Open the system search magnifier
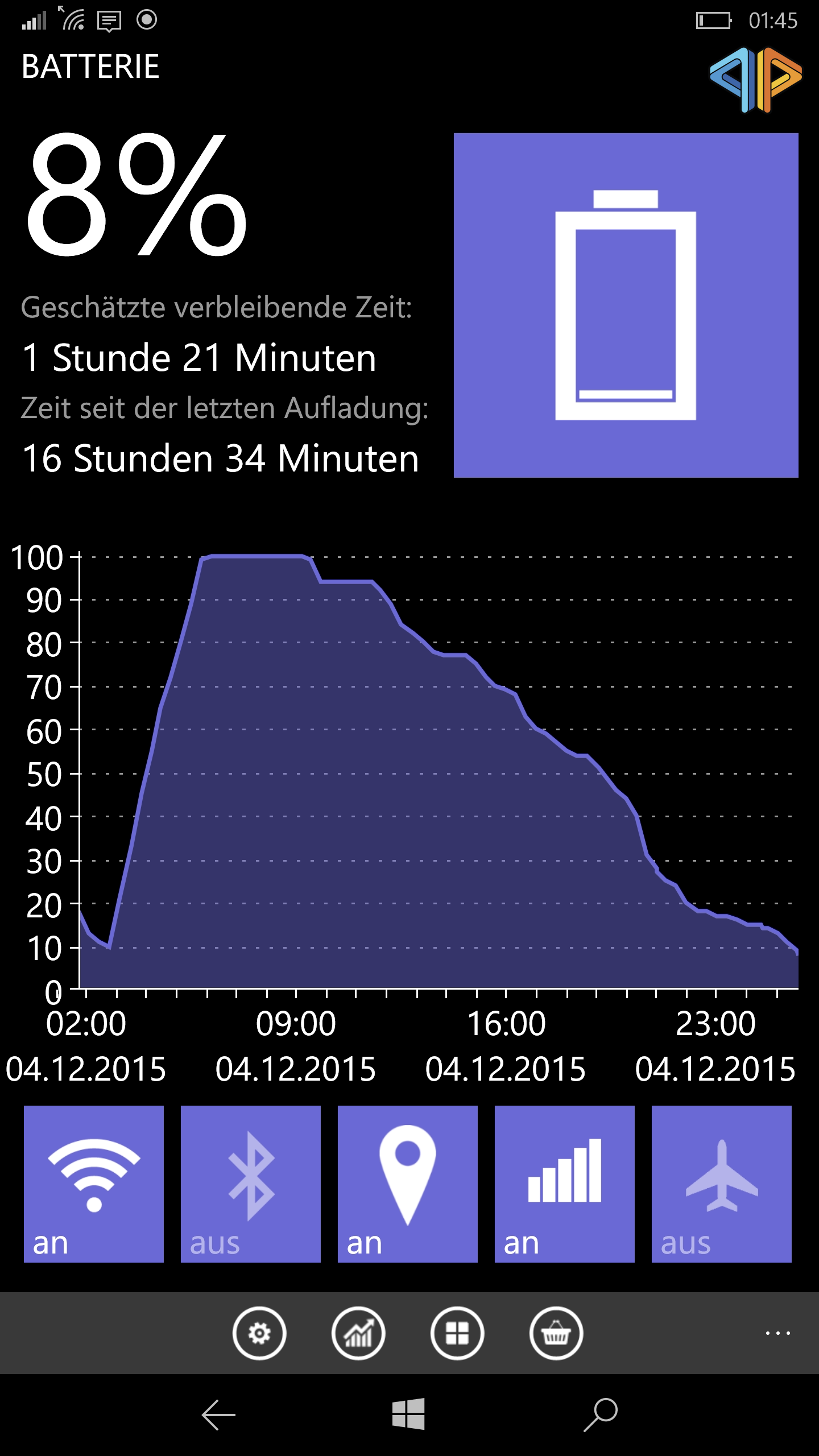Viewport: 819px width, 1456px height. (601, 1414)
